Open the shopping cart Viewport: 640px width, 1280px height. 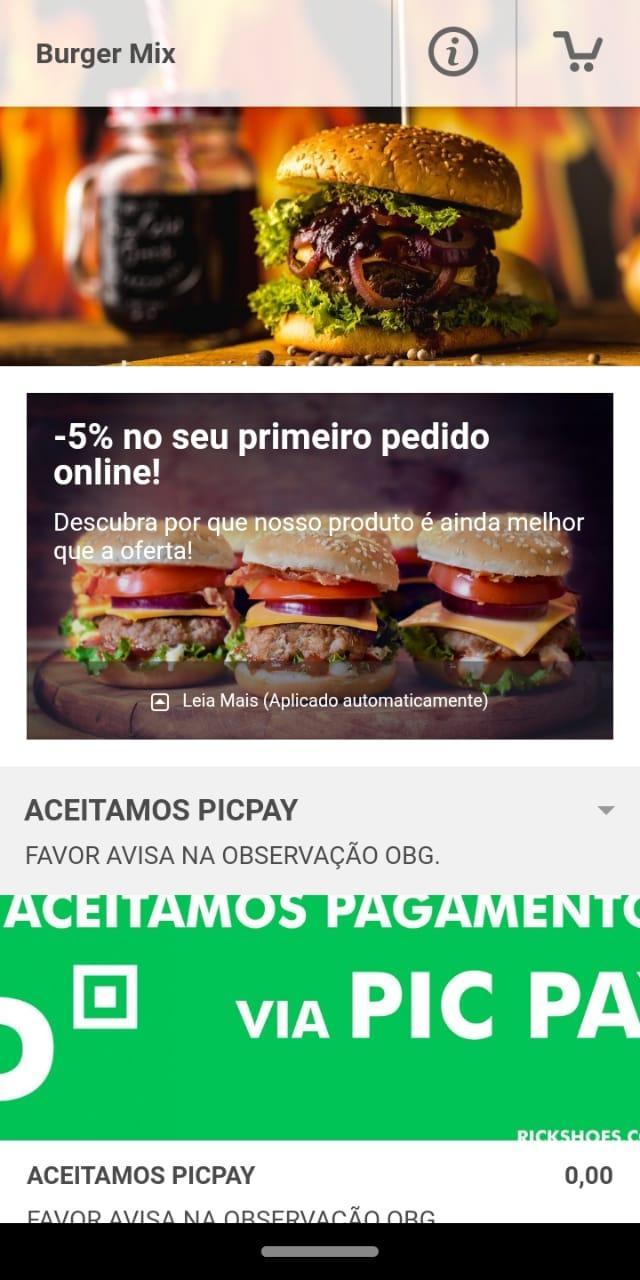[577, 52]
